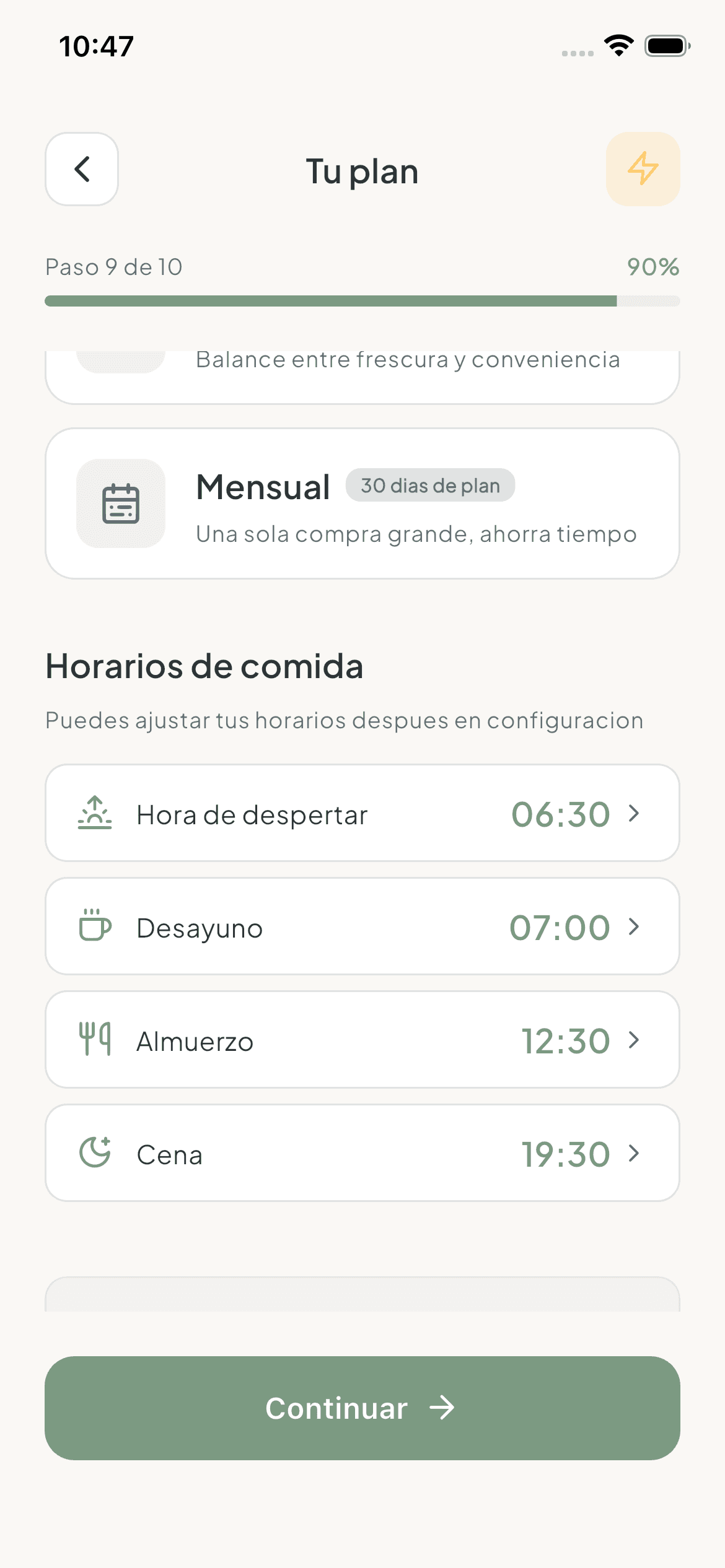Screen dimensions: 725x1568
Task: Expand the Hora de despertar time setting
Action: click(x=633, y=814)
